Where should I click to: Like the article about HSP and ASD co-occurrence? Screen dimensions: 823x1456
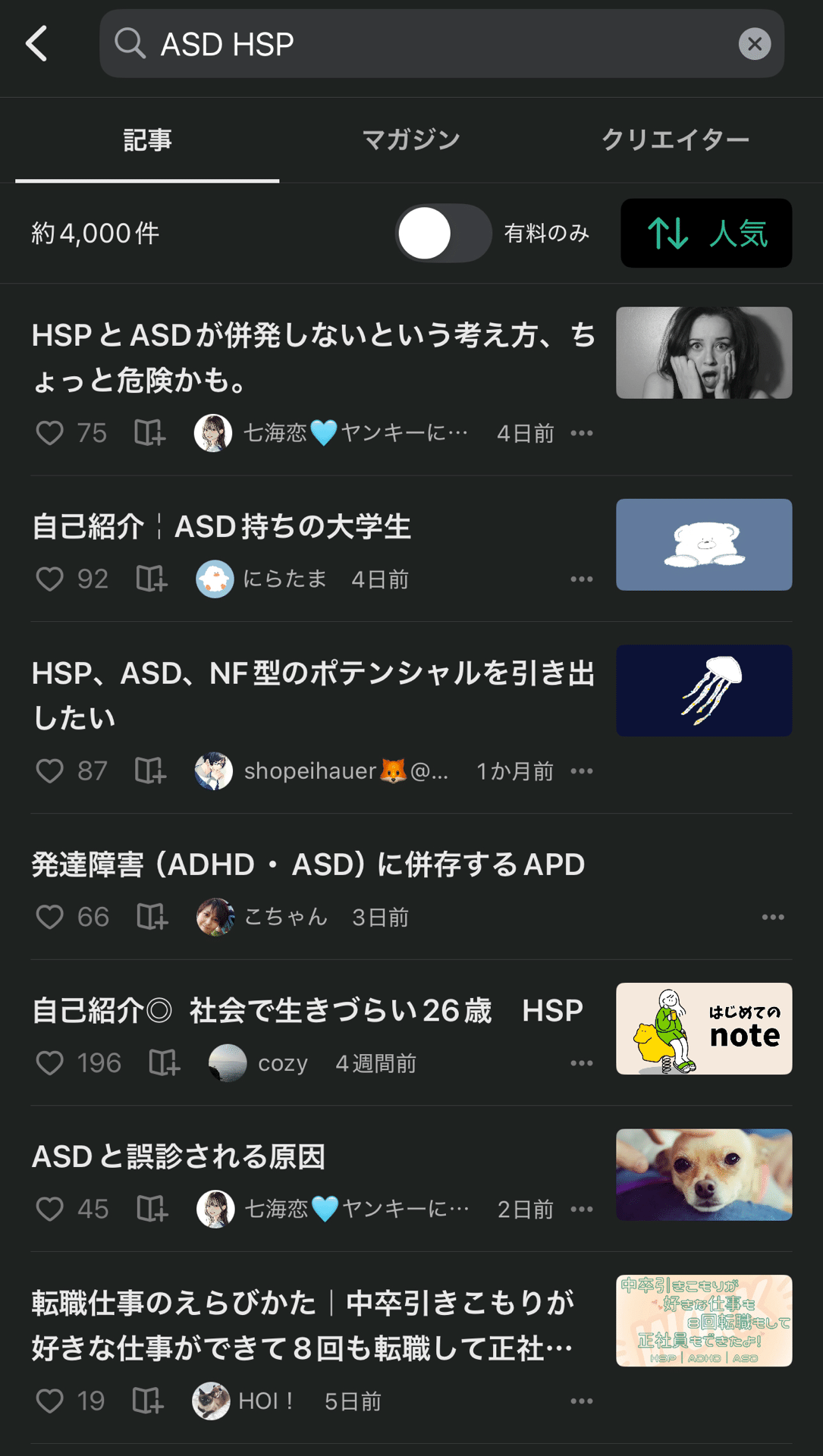51,433
